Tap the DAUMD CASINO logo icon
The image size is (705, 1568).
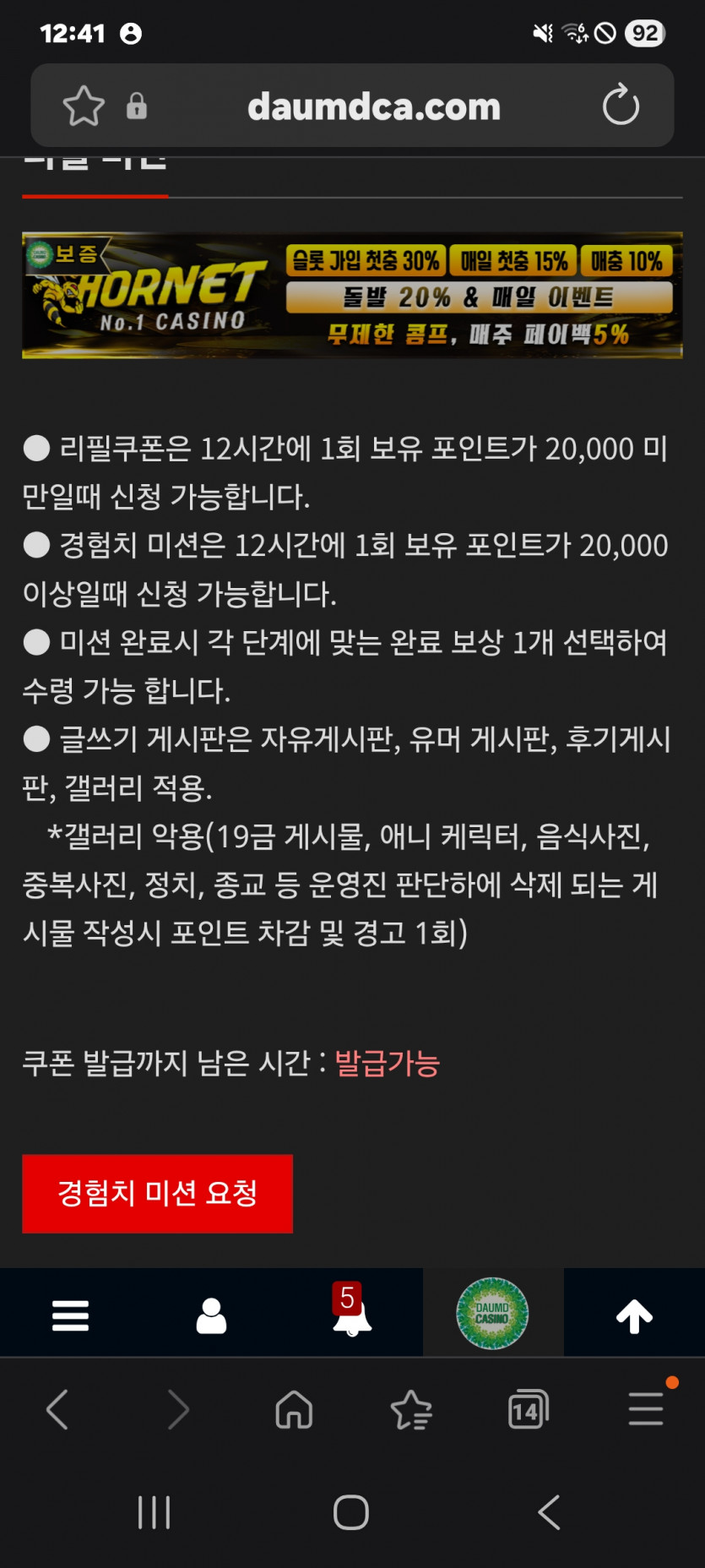[x=493, y=1312]
